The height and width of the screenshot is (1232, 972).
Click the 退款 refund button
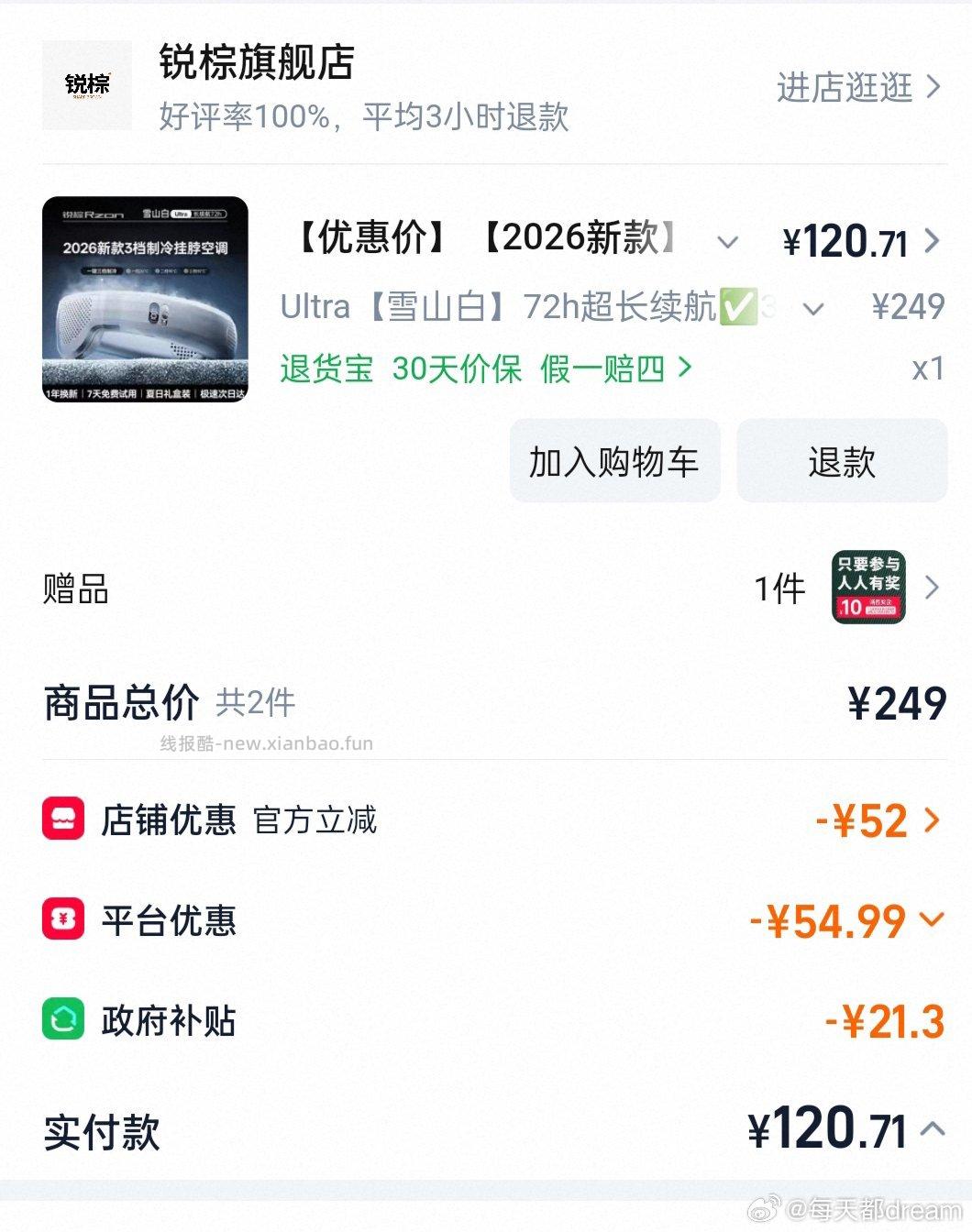click(x=842, y=461)
